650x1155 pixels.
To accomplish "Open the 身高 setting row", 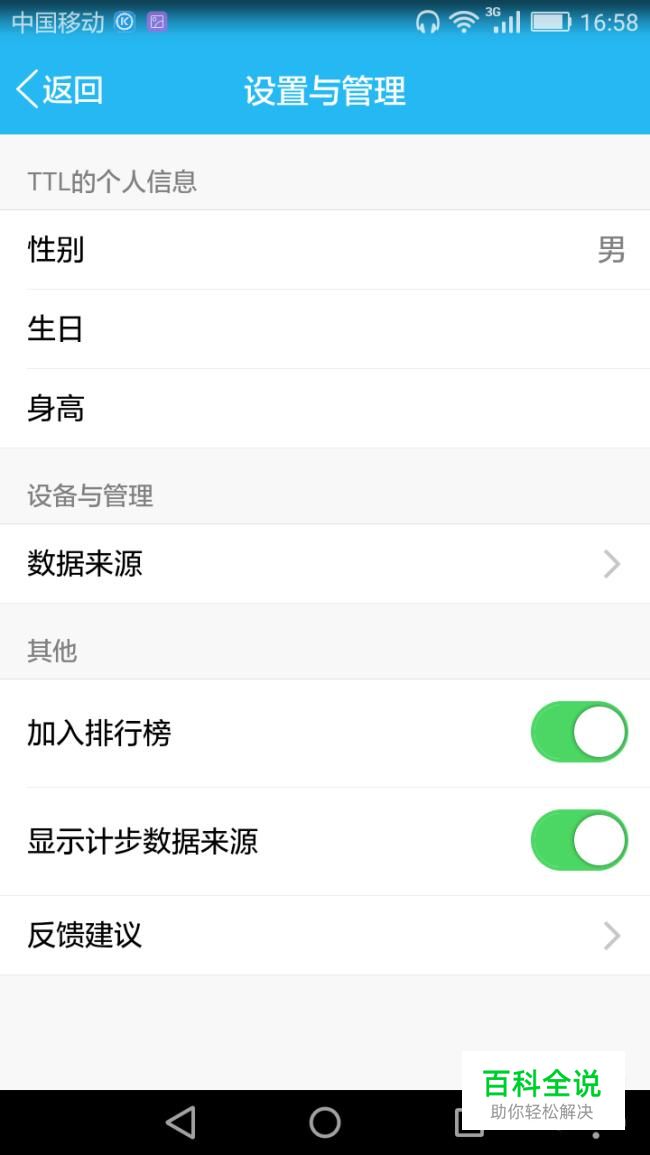I will (x=325, y=408).
